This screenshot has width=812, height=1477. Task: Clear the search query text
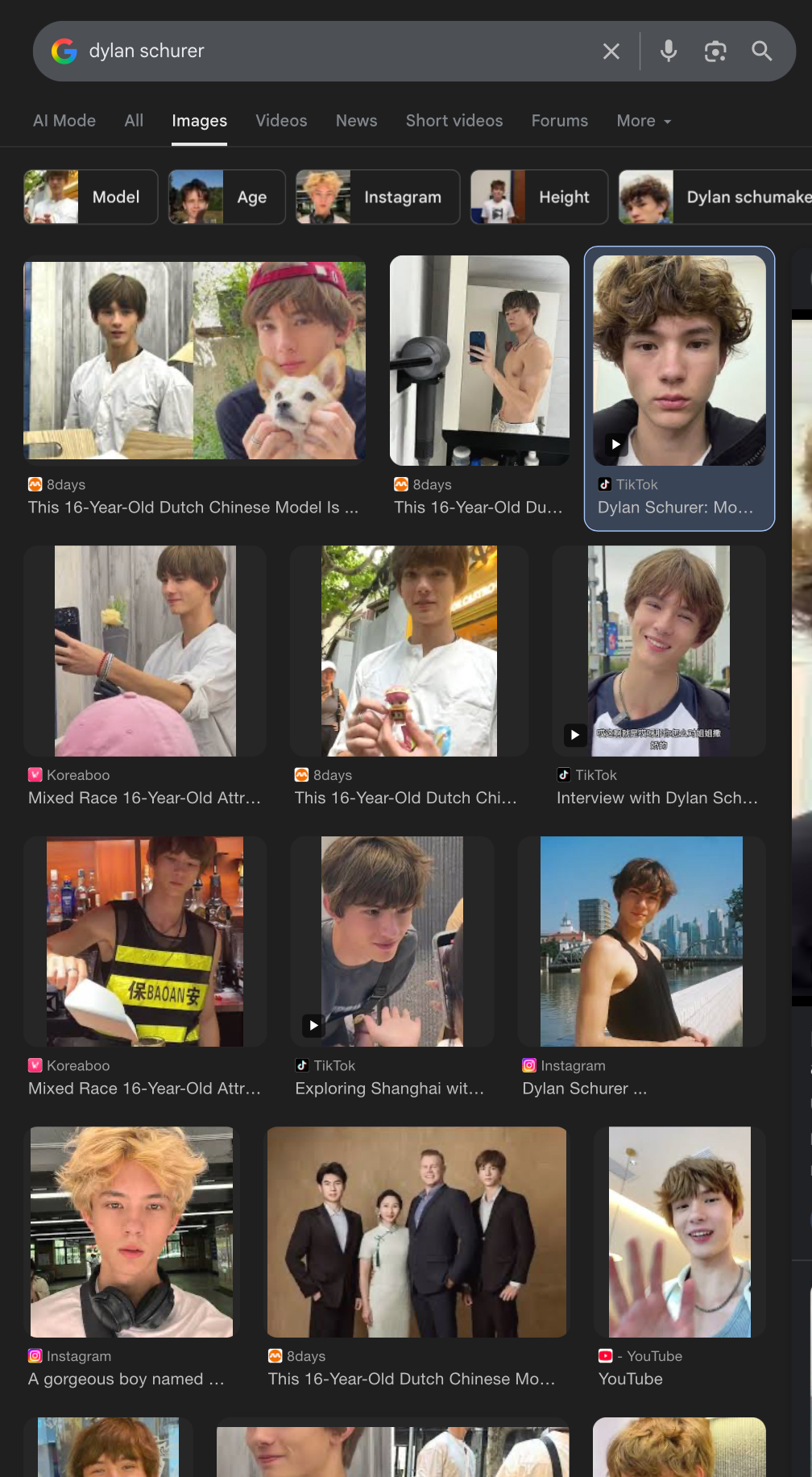tap(611, 52)
